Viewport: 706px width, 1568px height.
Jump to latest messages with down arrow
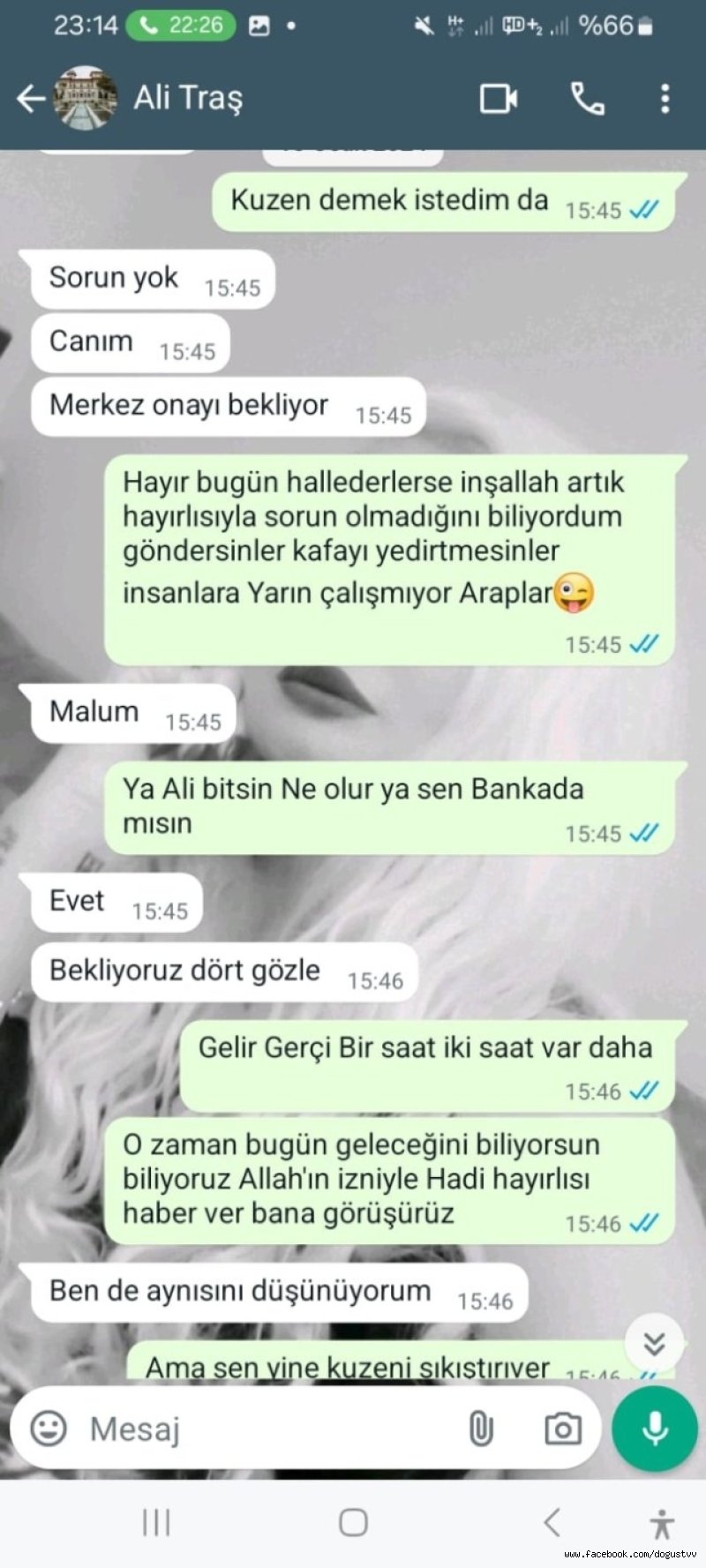(654, 1344)
